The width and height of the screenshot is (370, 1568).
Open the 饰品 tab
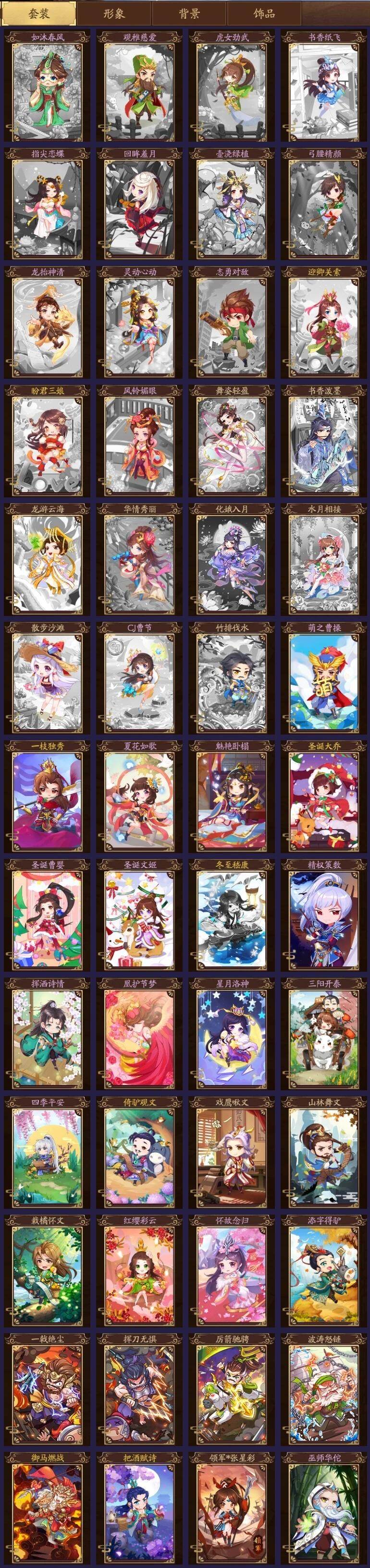264,13
